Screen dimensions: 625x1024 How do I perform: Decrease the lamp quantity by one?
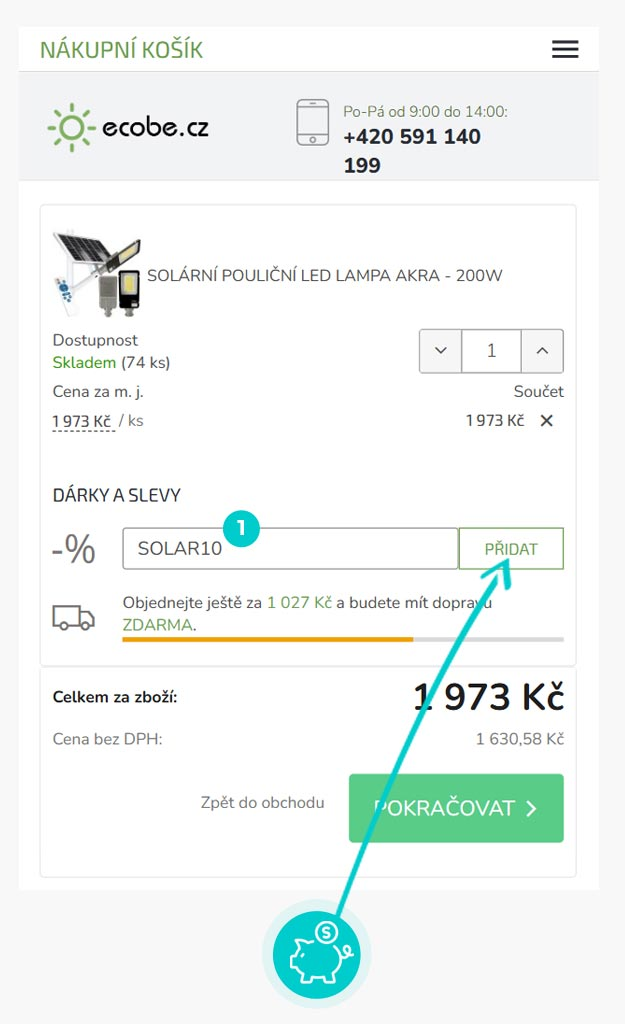click(x=440, y=351)
